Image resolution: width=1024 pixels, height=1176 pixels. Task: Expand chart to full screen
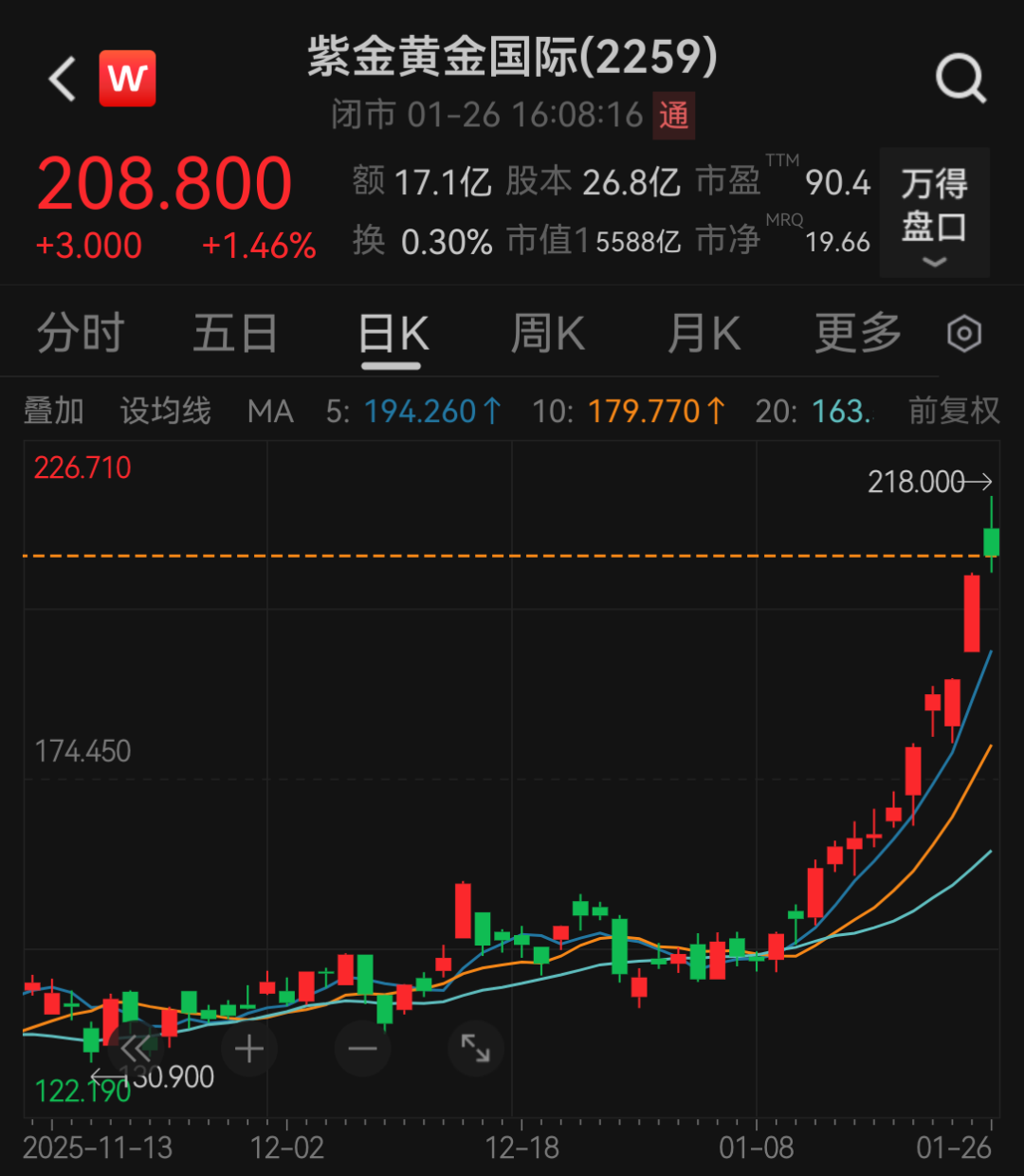point(475,1048)
